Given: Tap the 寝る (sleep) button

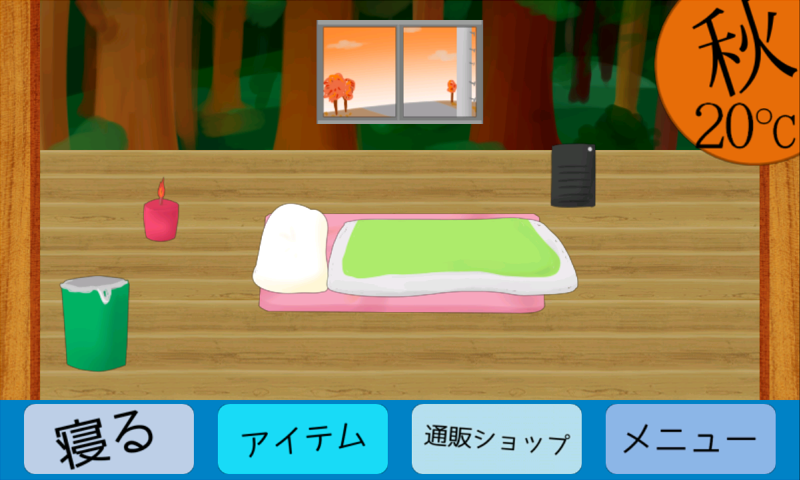Looking at the screenshot, I should [109, 439].
